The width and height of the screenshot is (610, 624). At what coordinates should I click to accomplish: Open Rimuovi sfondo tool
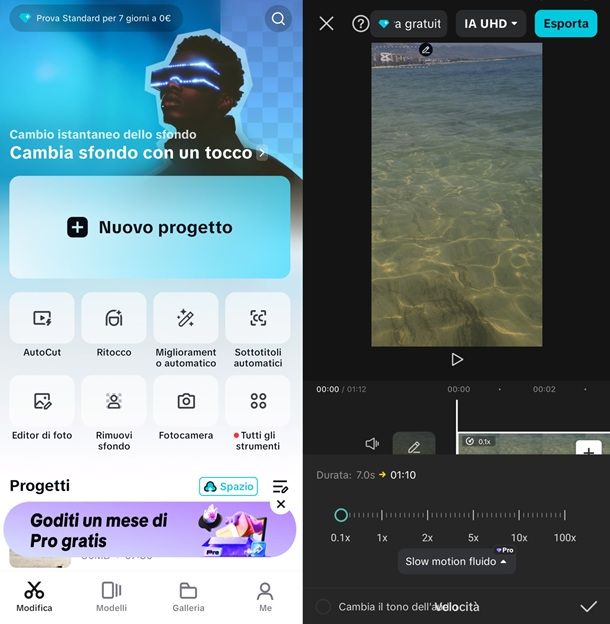114,401
